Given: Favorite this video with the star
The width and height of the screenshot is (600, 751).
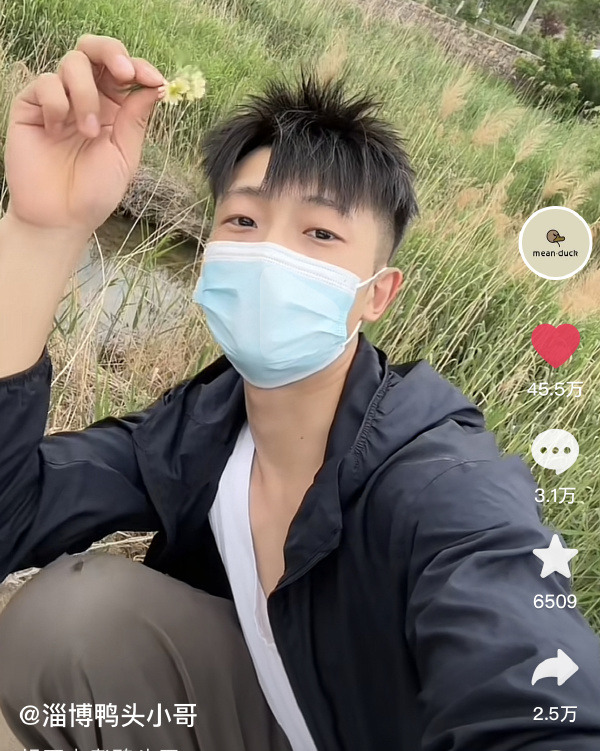Looking at the screenshot, I should [x=555, y=557].
